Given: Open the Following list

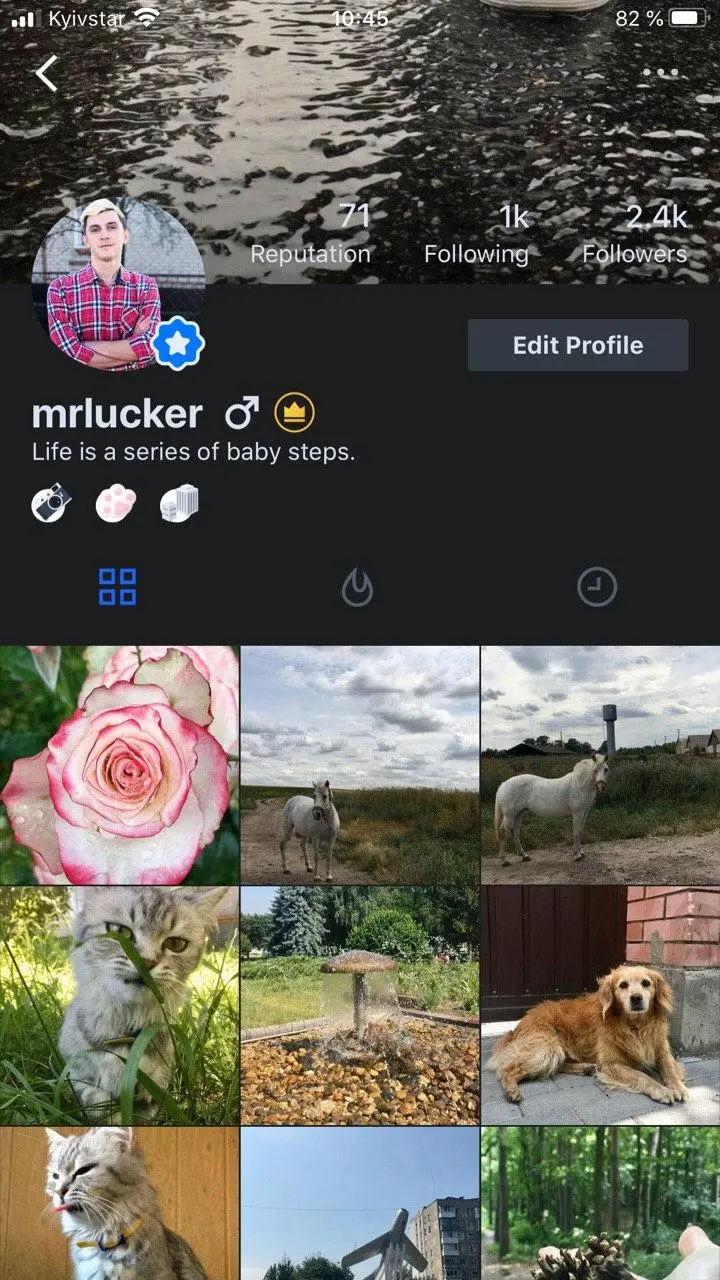Looking at the screenshot, I should (477, 234).
